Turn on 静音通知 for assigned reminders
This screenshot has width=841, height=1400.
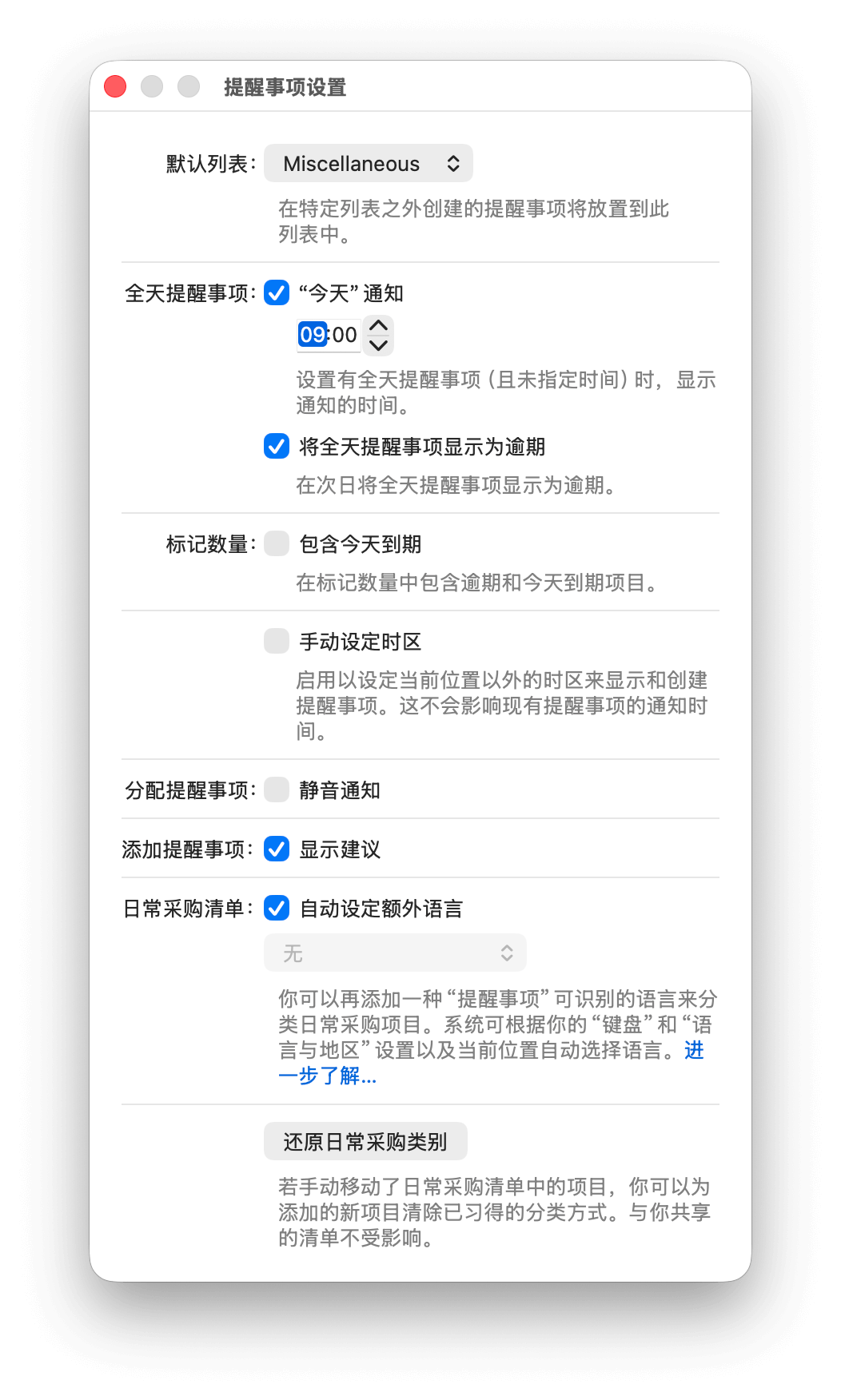click(277, 789)
